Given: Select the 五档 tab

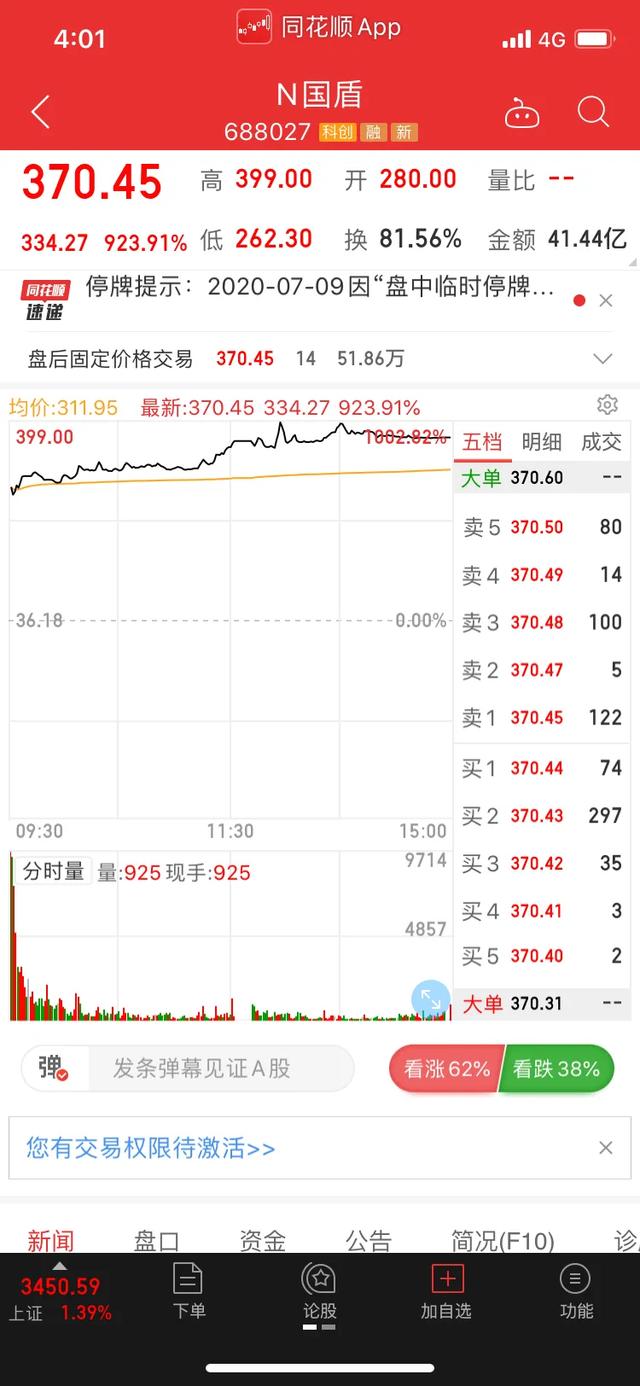Looking at the screenshot, I should [x=482, y=442].
